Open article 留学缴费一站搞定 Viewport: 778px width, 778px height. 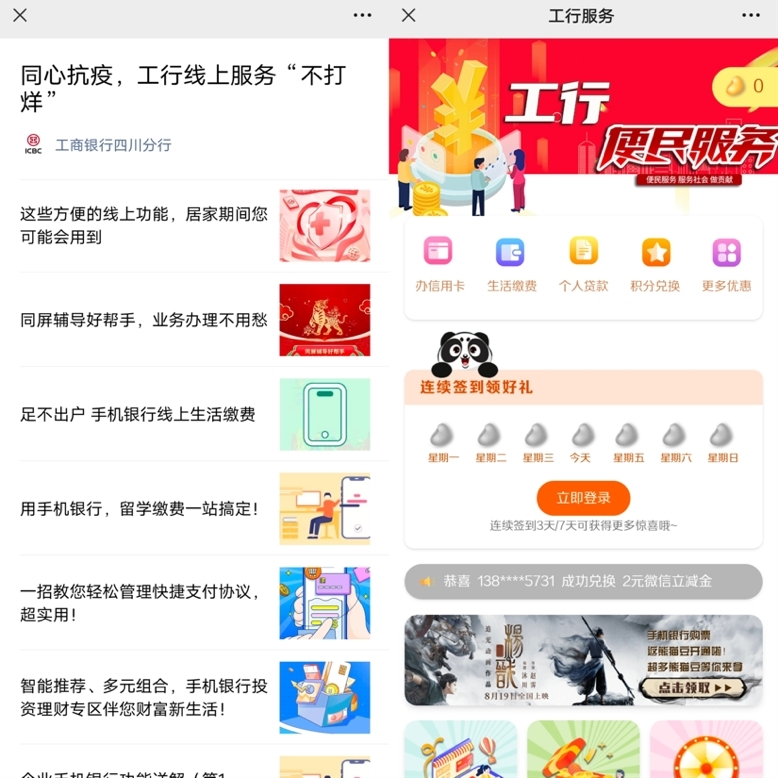pyautogui.click(x=140, y=508)
